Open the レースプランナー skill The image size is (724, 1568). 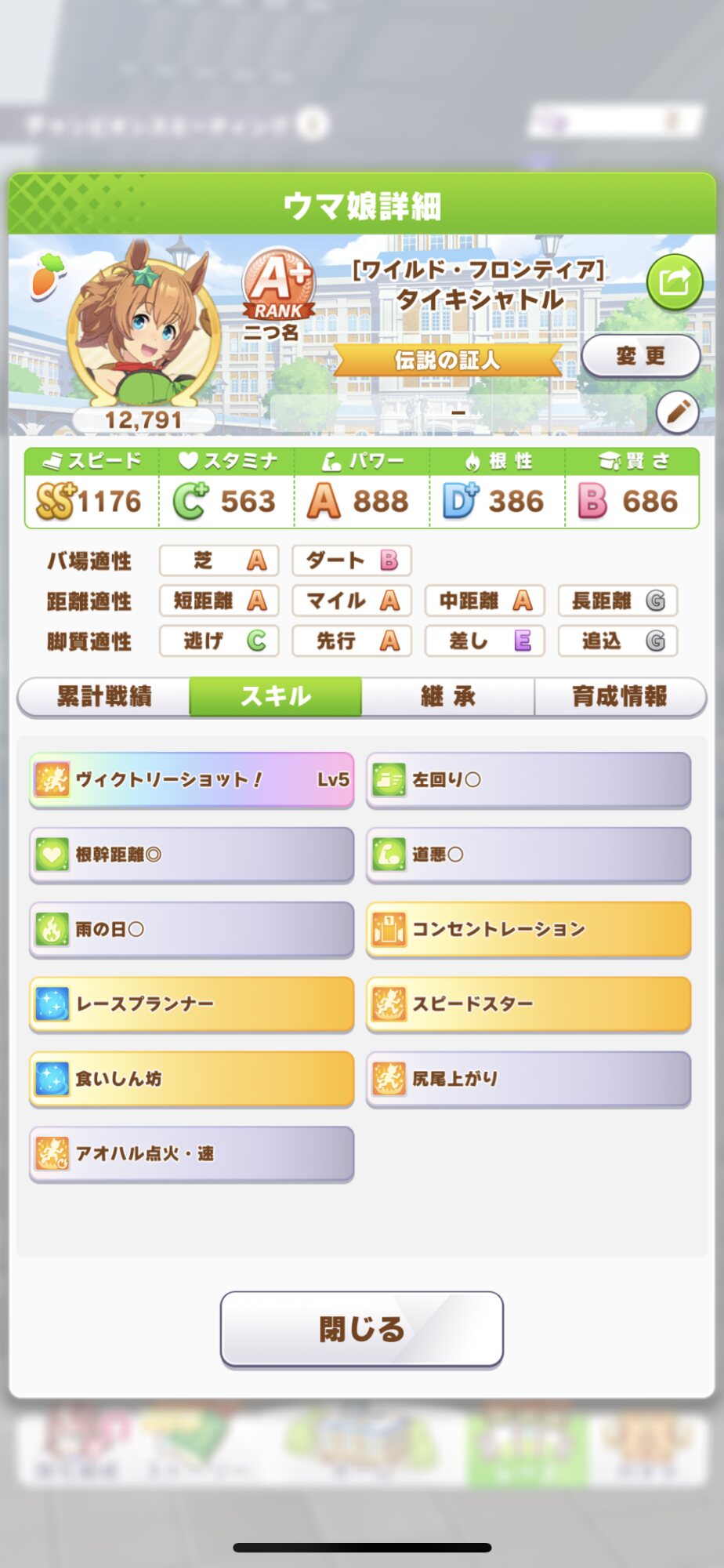tap(192, 1004)
